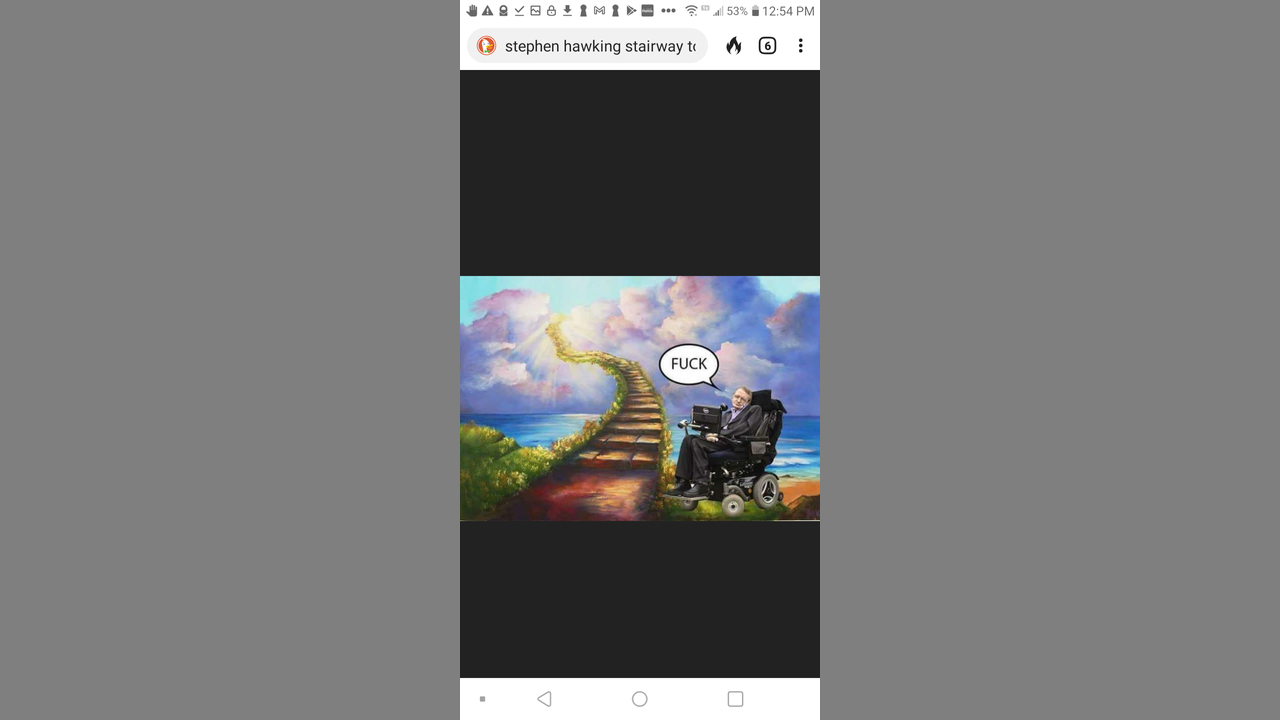Screen dimensions: 1280x720
Task: Open the recent apps view
Action: (735, 699)
